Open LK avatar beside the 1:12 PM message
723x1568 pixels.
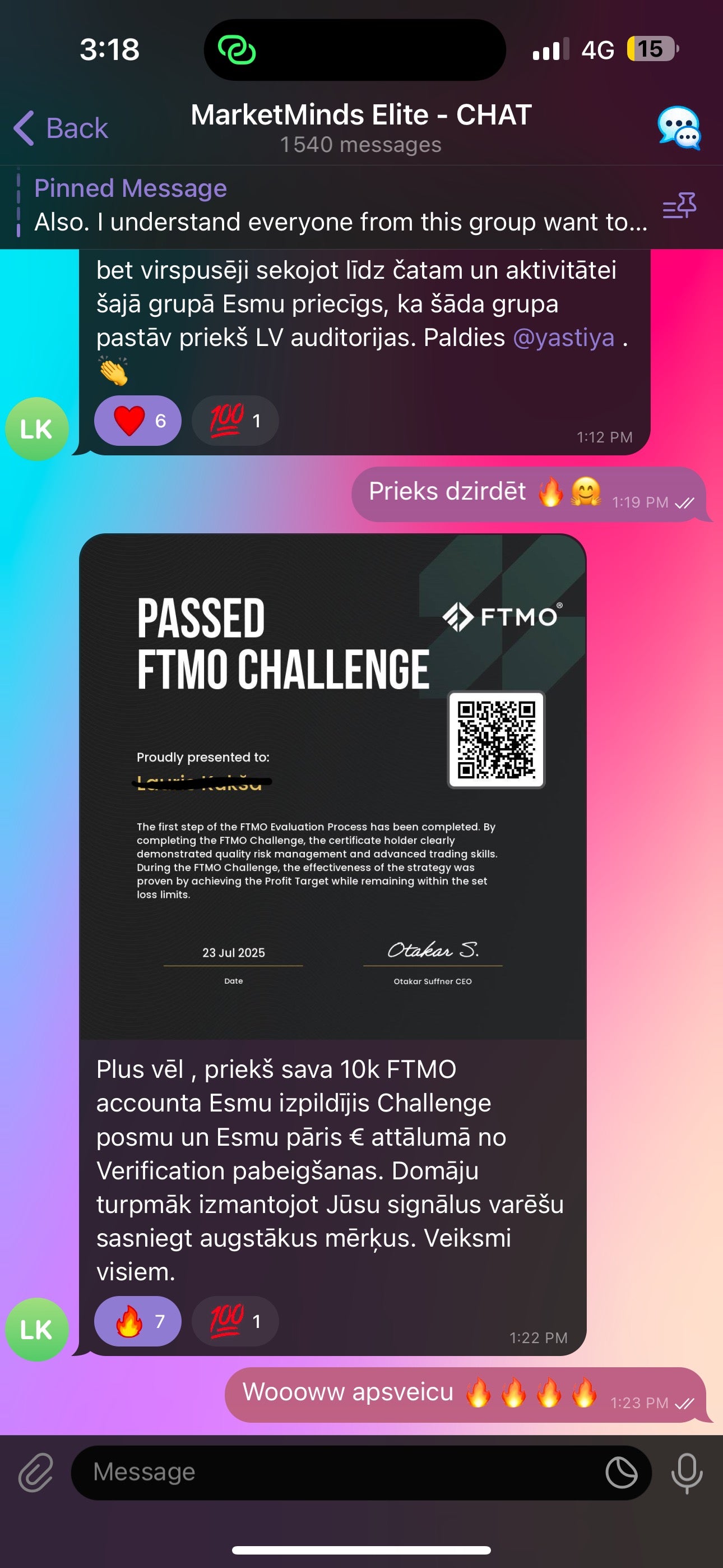(x=36, y=429)
